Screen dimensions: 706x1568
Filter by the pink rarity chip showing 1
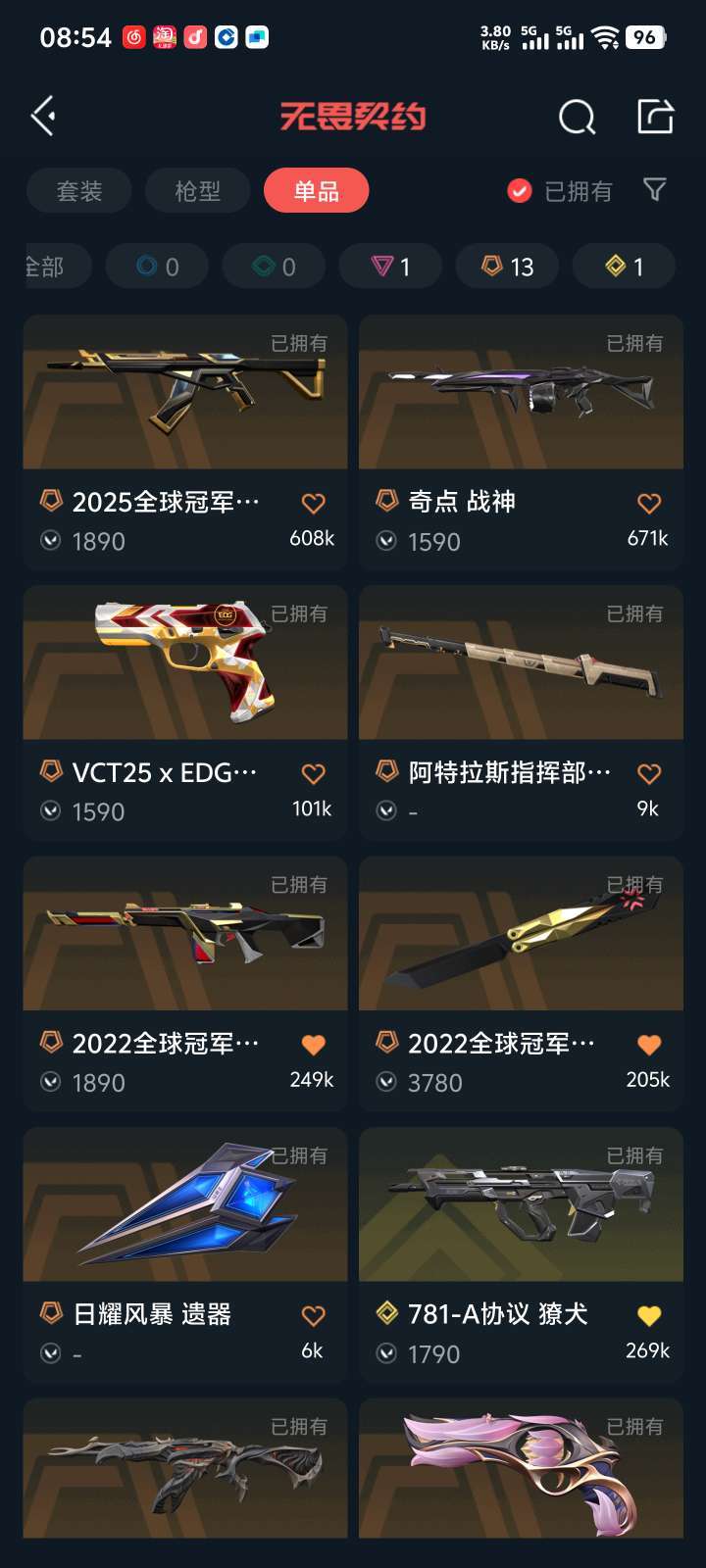click(x=390, y=267)
